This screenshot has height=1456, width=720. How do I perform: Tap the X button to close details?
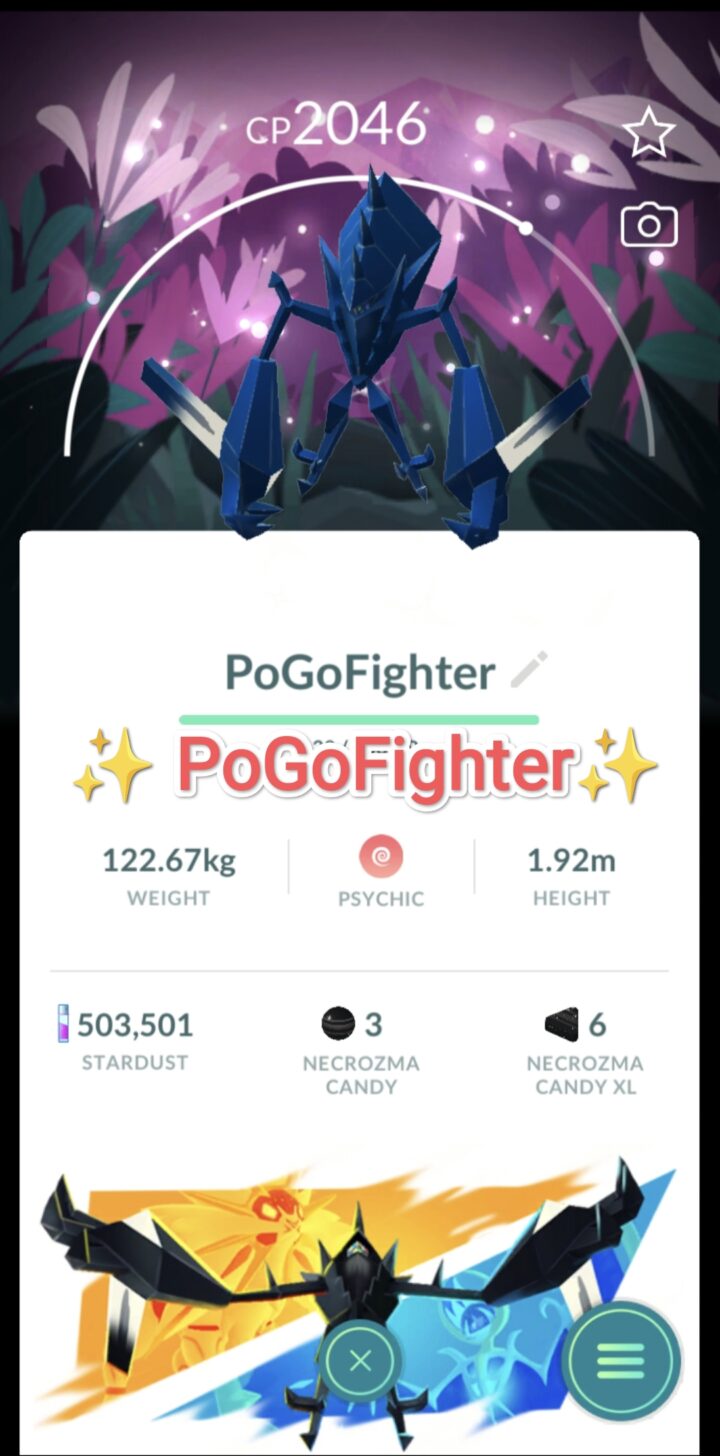[360, 1360]
